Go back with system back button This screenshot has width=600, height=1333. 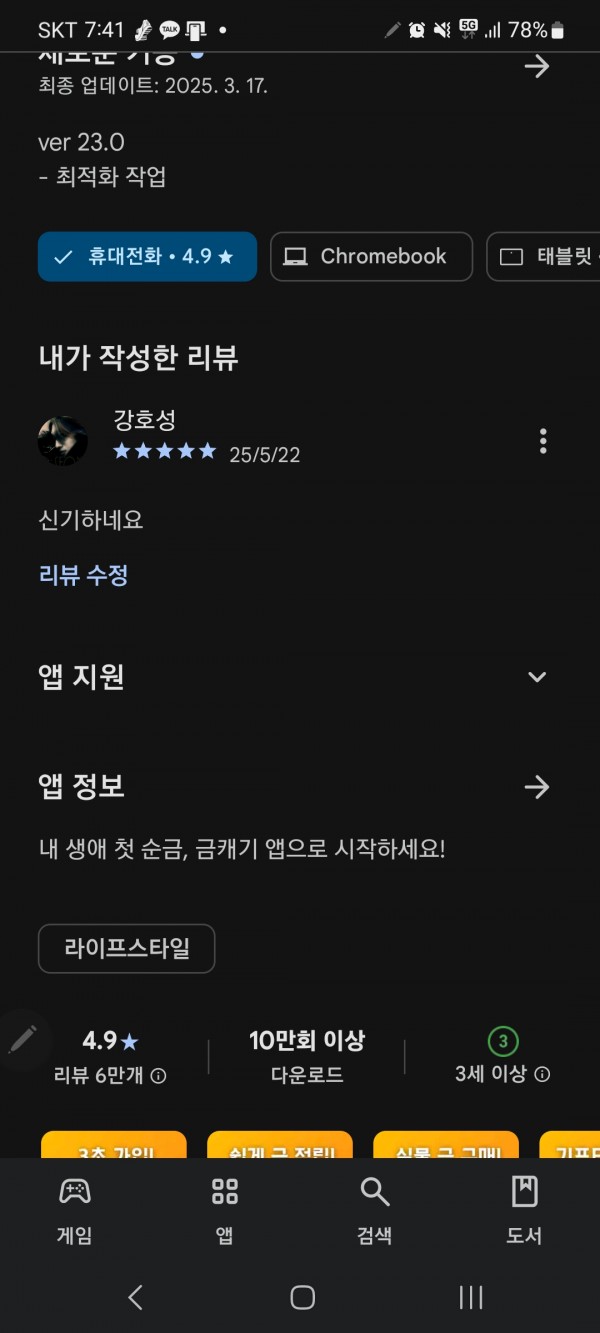pos(136,1298)
